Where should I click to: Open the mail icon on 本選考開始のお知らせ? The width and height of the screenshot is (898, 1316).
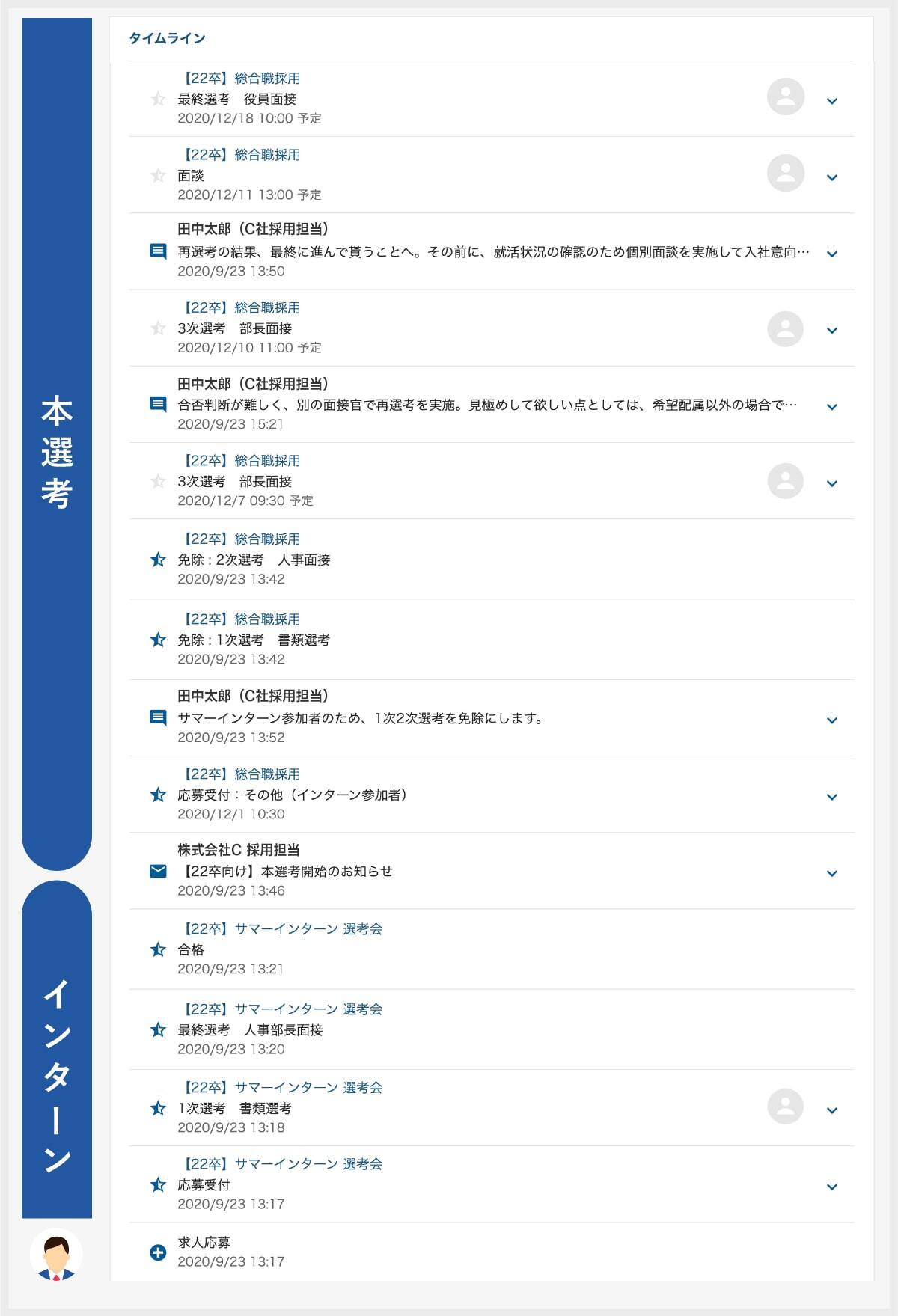157,870
